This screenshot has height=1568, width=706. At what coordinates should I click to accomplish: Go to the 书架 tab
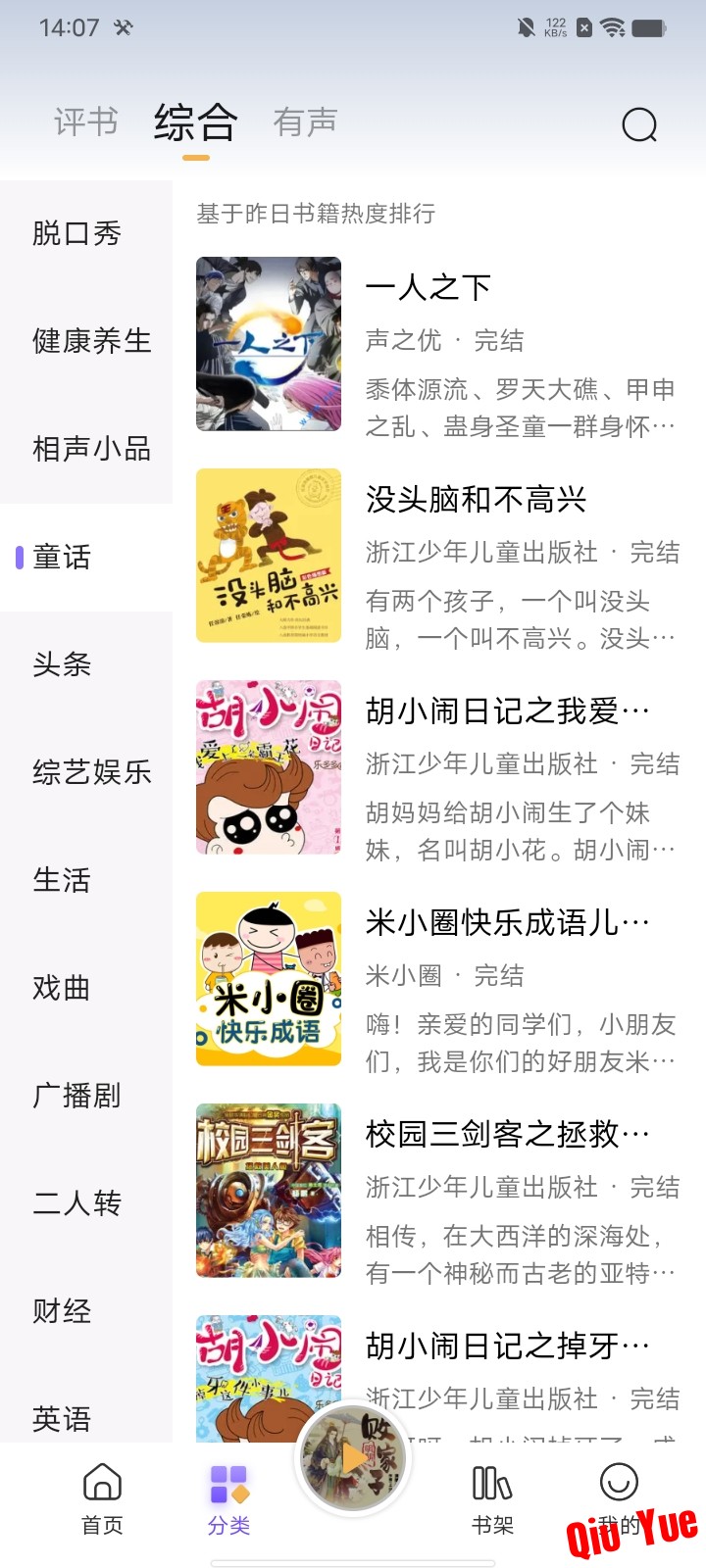click(492, 1497)
